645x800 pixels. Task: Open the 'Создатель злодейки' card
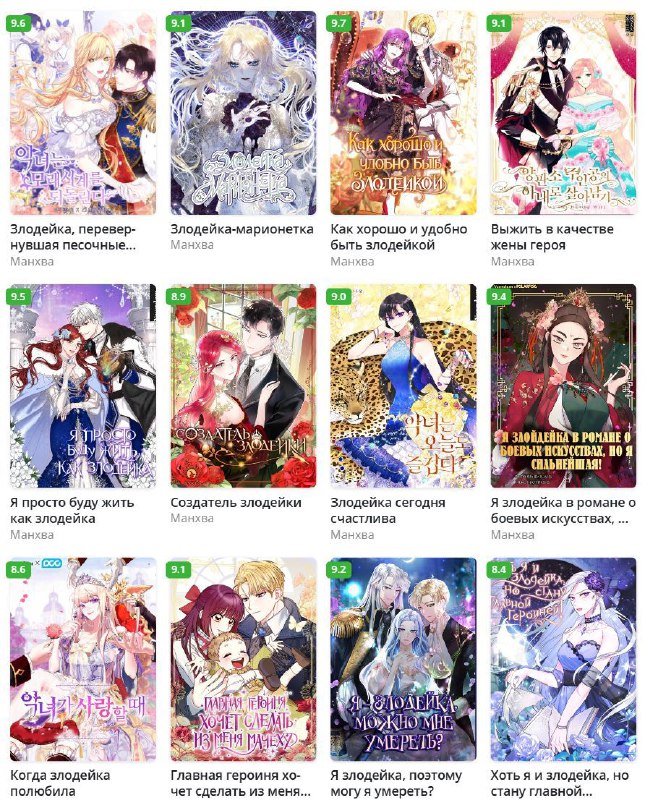pos(242,386)
